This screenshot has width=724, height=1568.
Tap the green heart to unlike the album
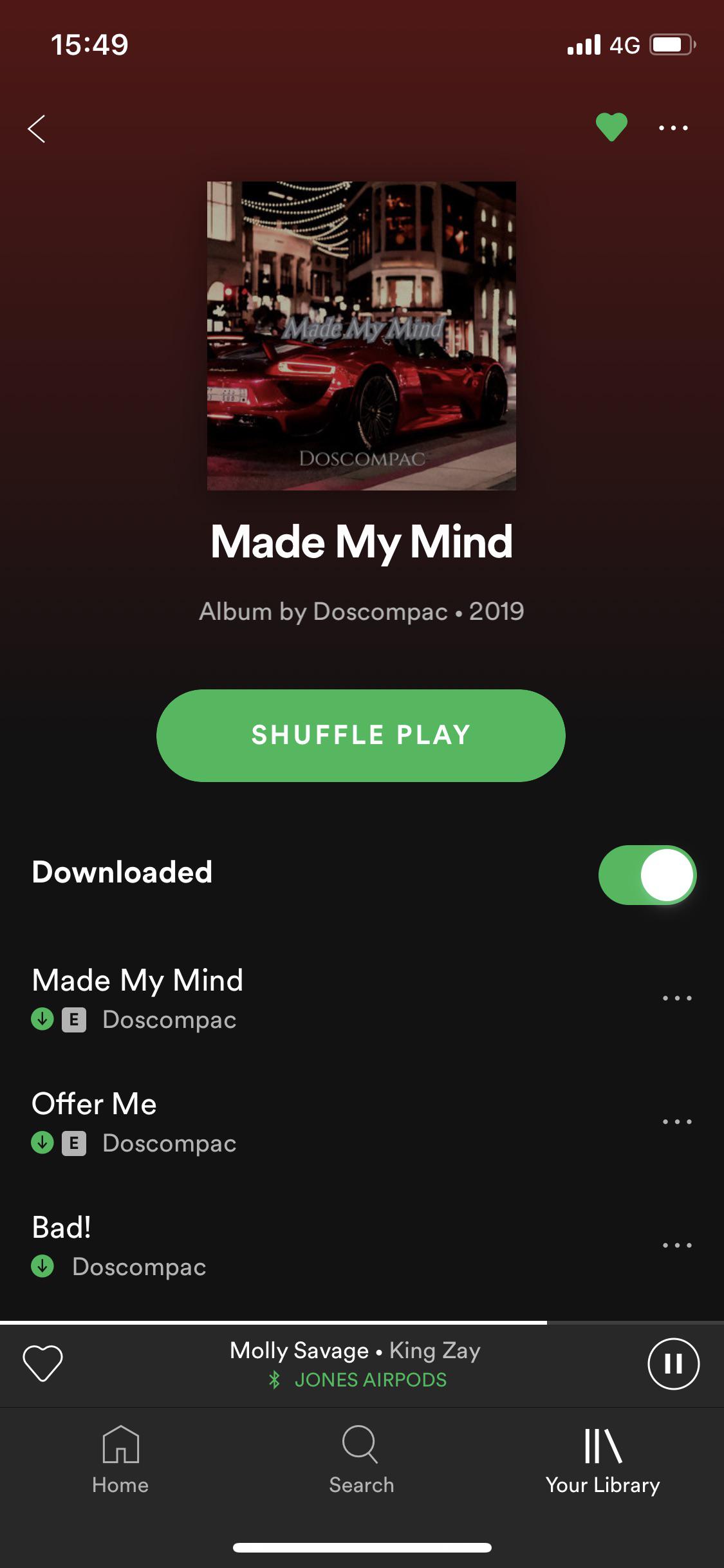609,127
